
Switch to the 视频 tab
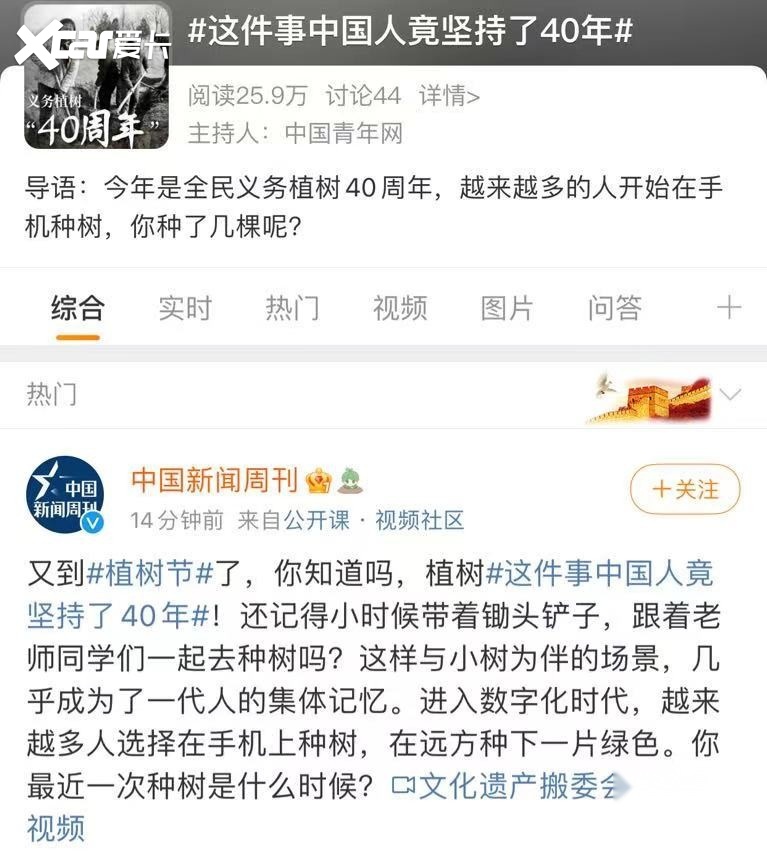[400, 307]
